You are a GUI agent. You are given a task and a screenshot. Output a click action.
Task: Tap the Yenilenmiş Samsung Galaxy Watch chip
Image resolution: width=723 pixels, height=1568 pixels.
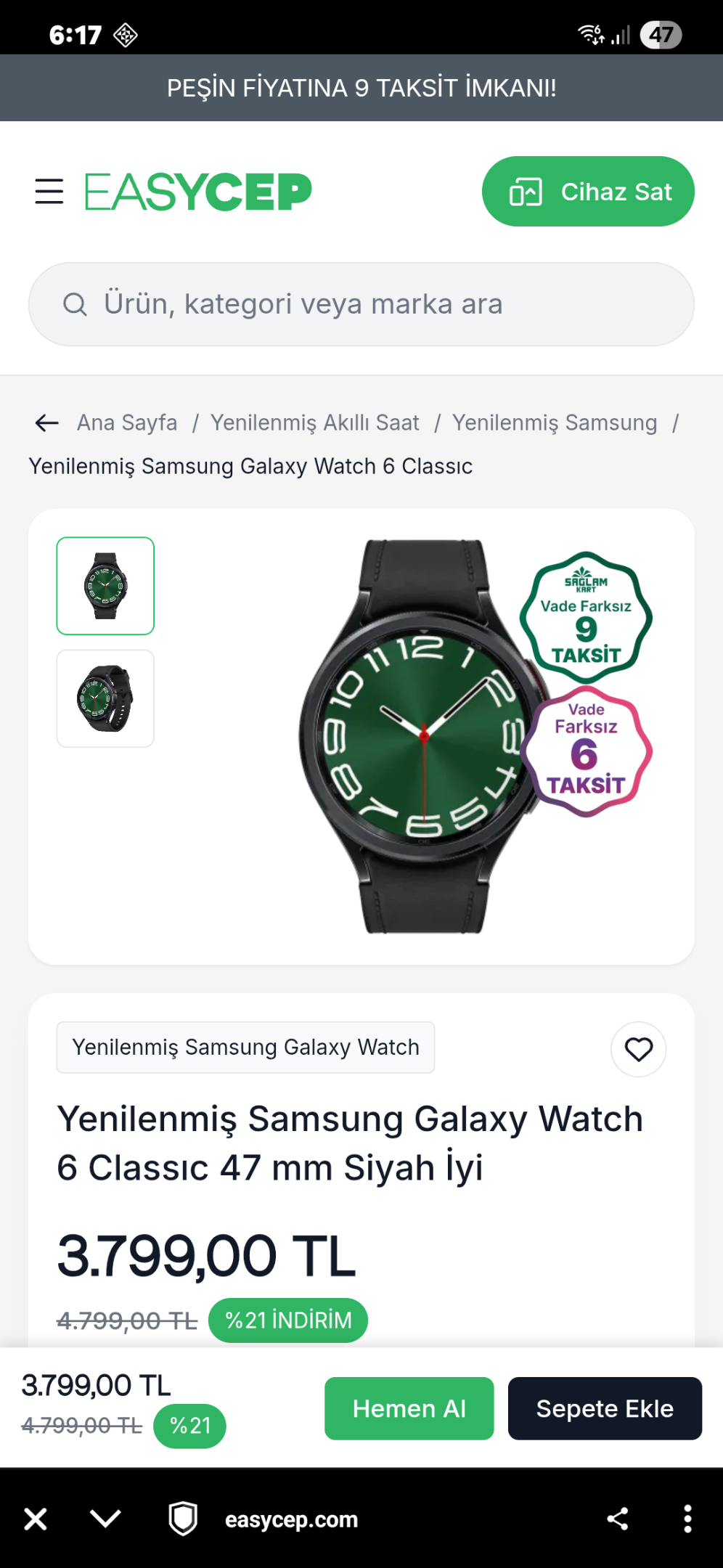pos(246,1048)
